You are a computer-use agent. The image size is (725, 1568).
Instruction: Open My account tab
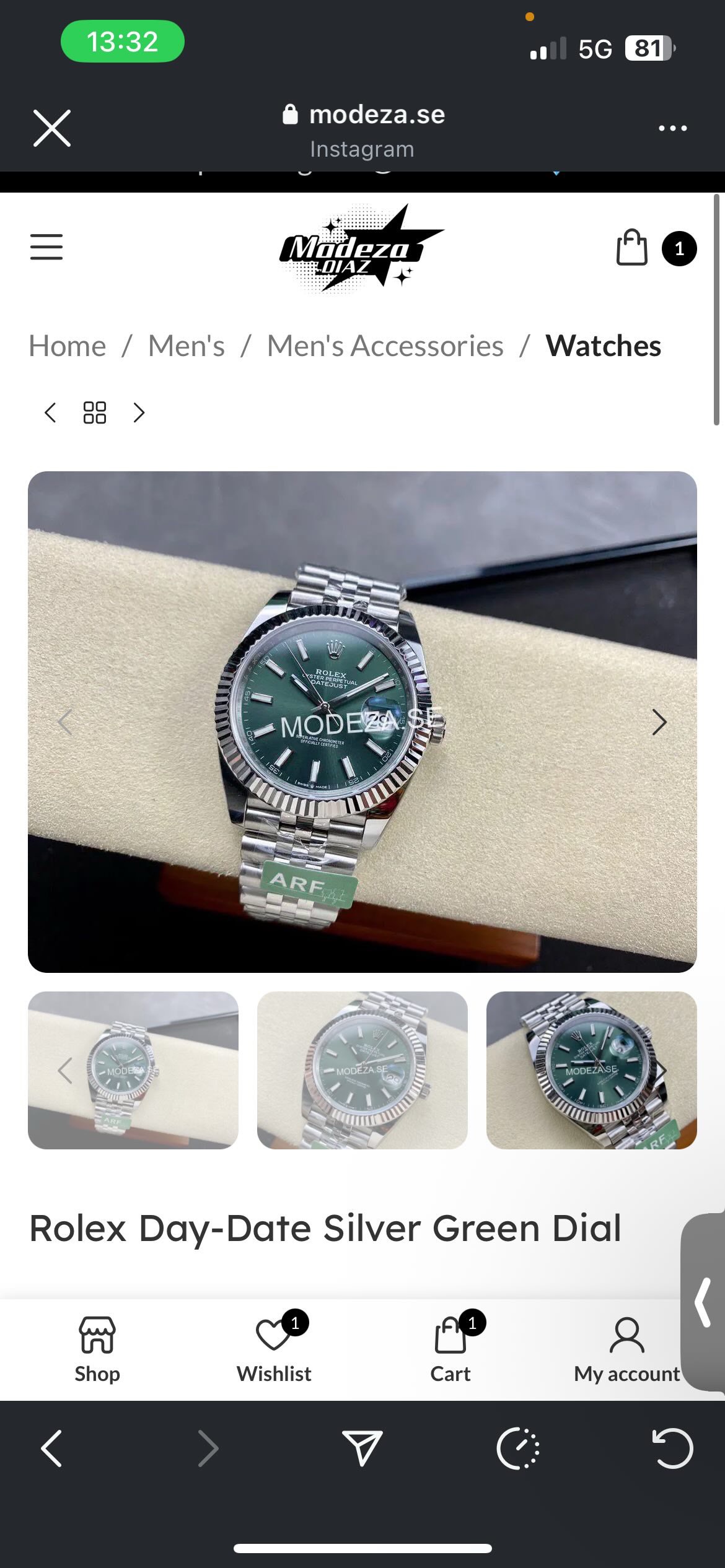click(627, 1349)
